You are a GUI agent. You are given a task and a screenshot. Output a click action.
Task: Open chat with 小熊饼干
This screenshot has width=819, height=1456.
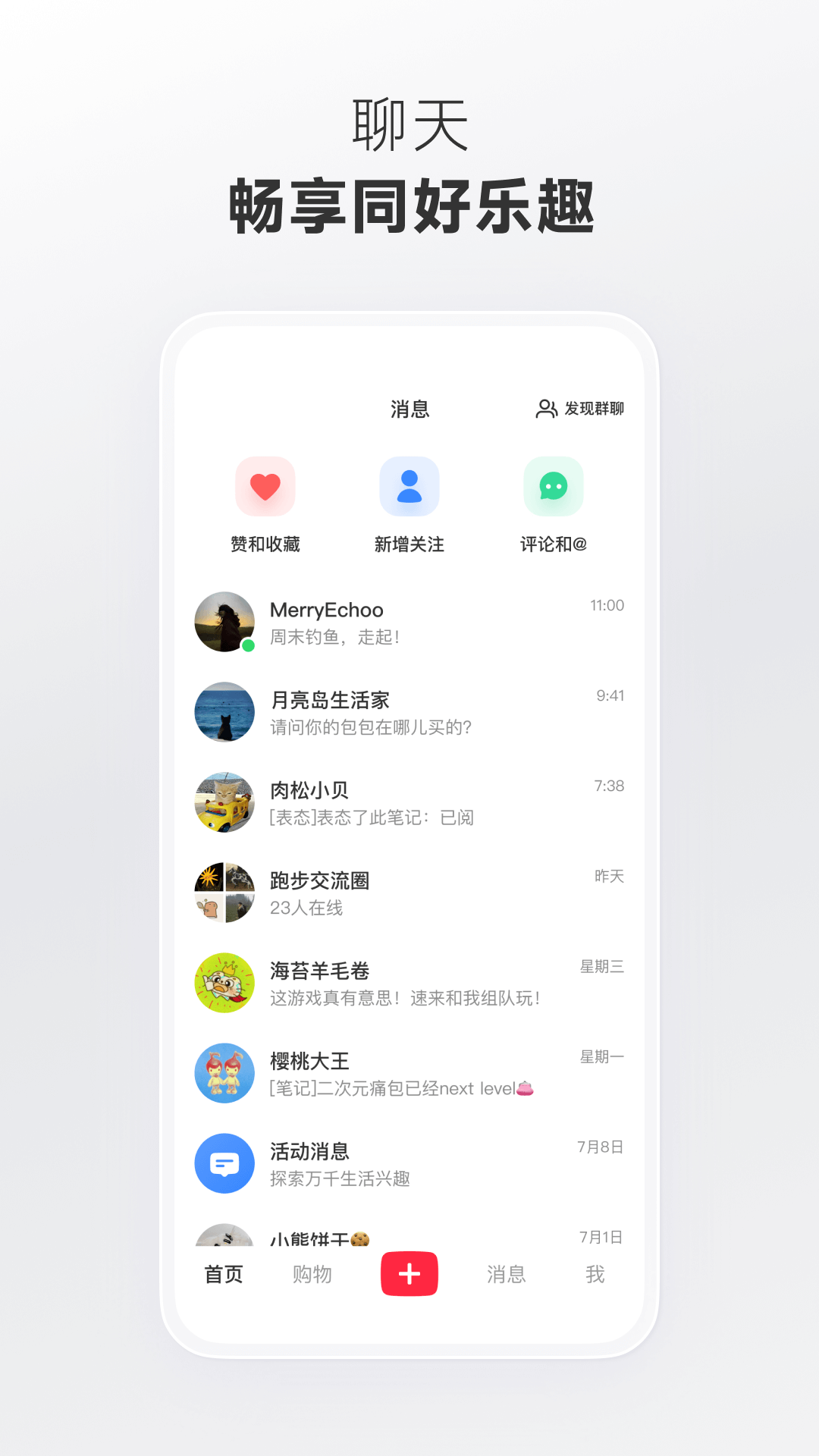click(425, 1236)
